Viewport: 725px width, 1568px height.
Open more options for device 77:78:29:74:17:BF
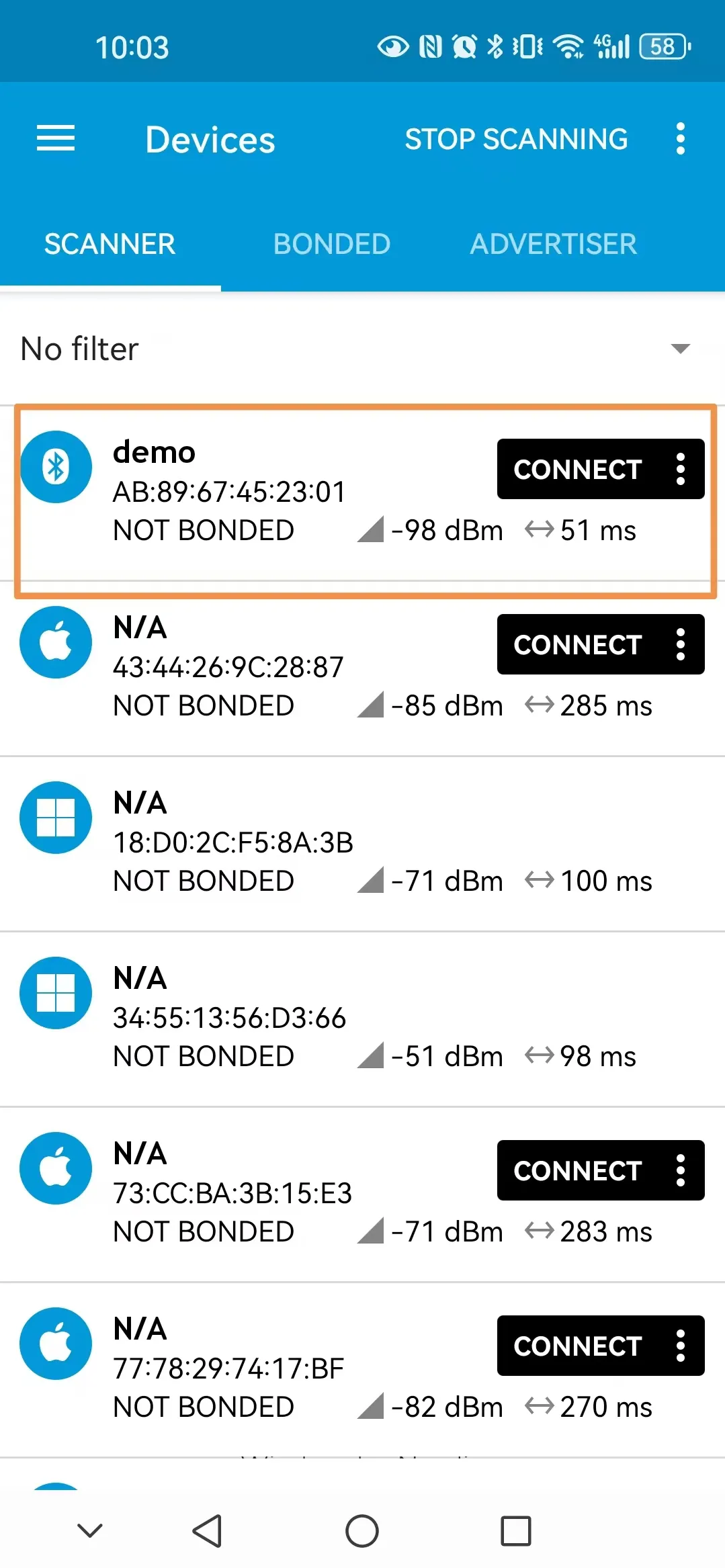[x=681, y=1346]
